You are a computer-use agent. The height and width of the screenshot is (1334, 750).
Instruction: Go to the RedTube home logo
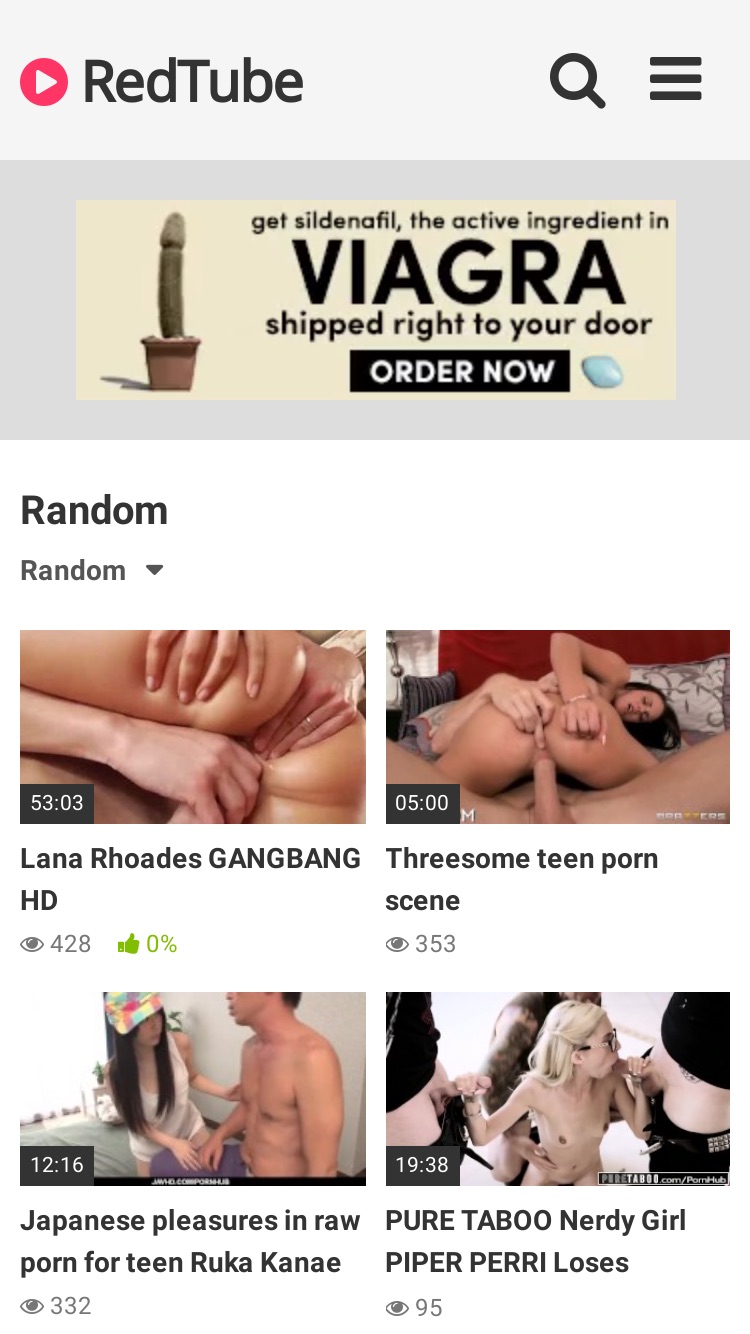coord(162,81)
